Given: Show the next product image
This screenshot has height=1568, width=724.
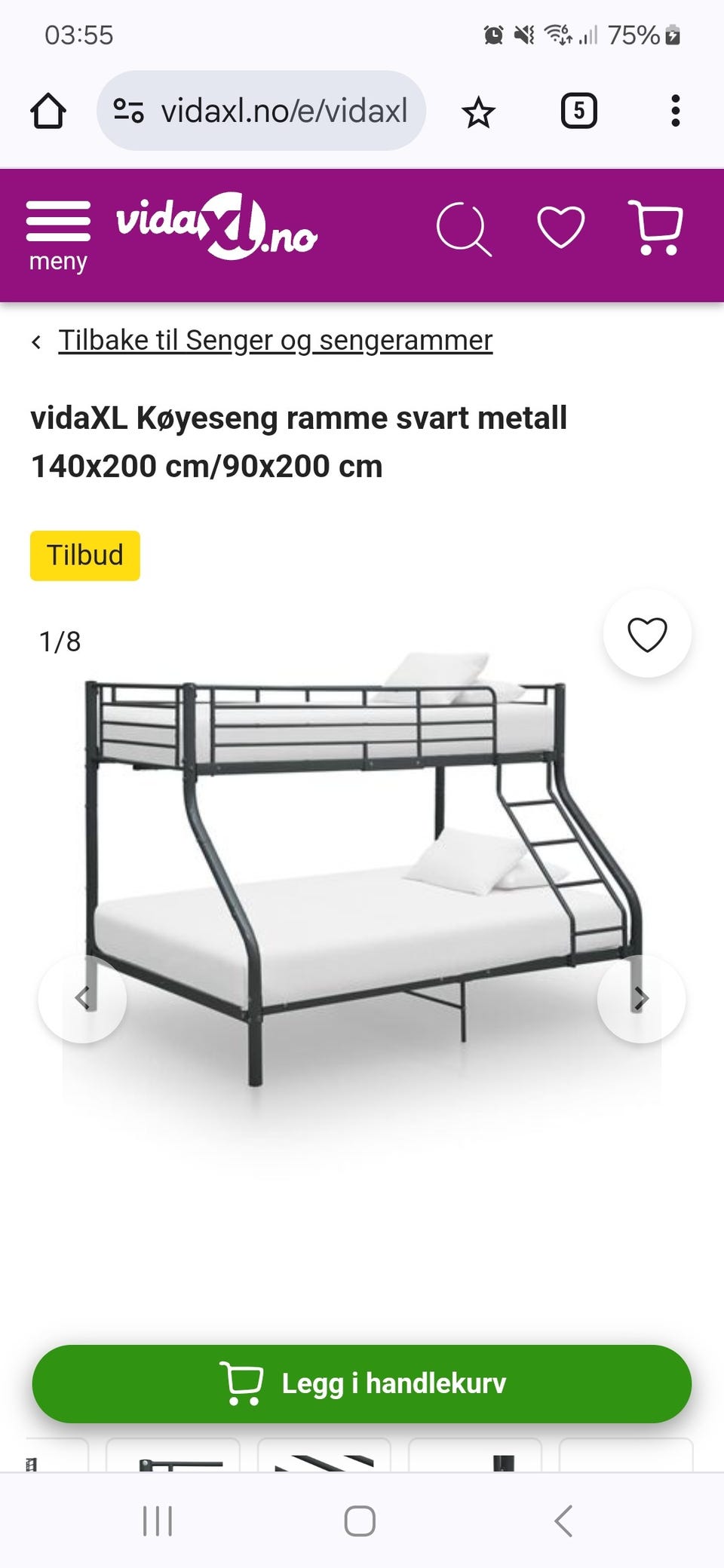Looking at the screenshot, I should tap(641, 999).
